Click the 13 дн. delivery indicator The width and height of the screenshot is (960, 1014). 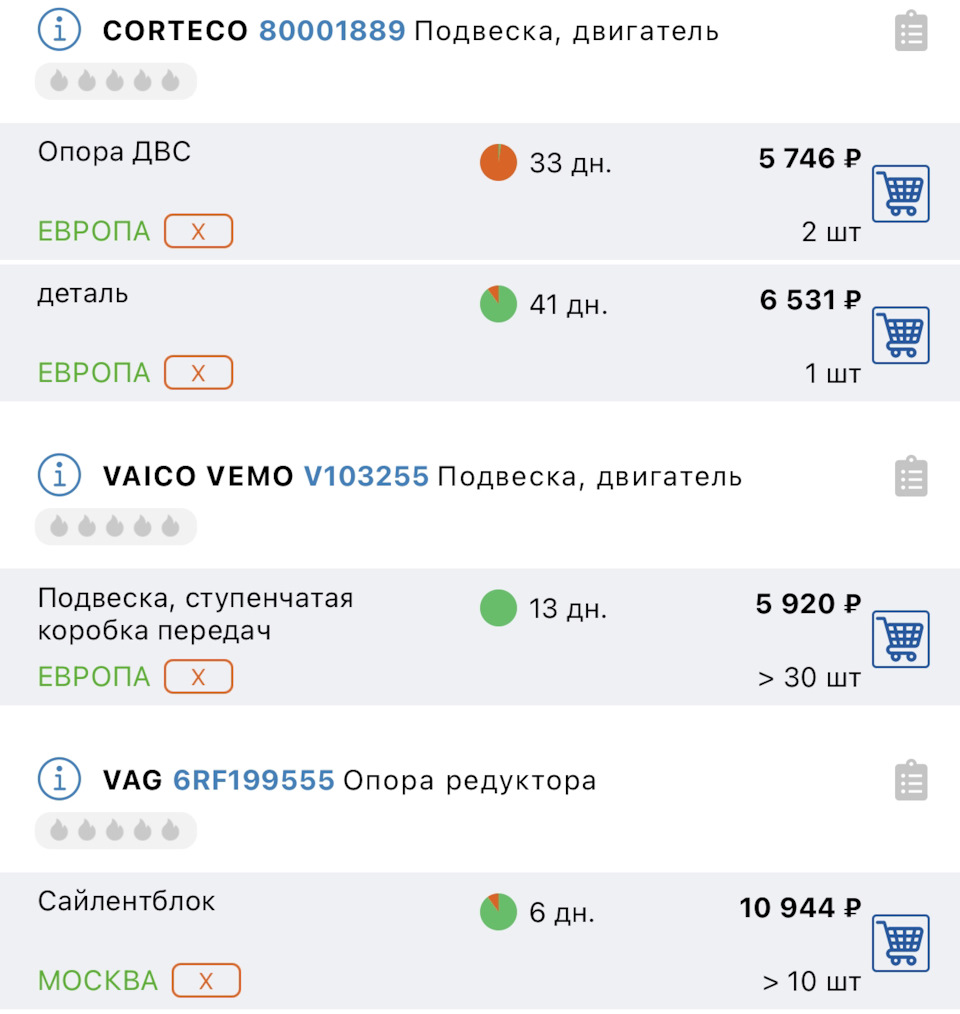(497, 608)
